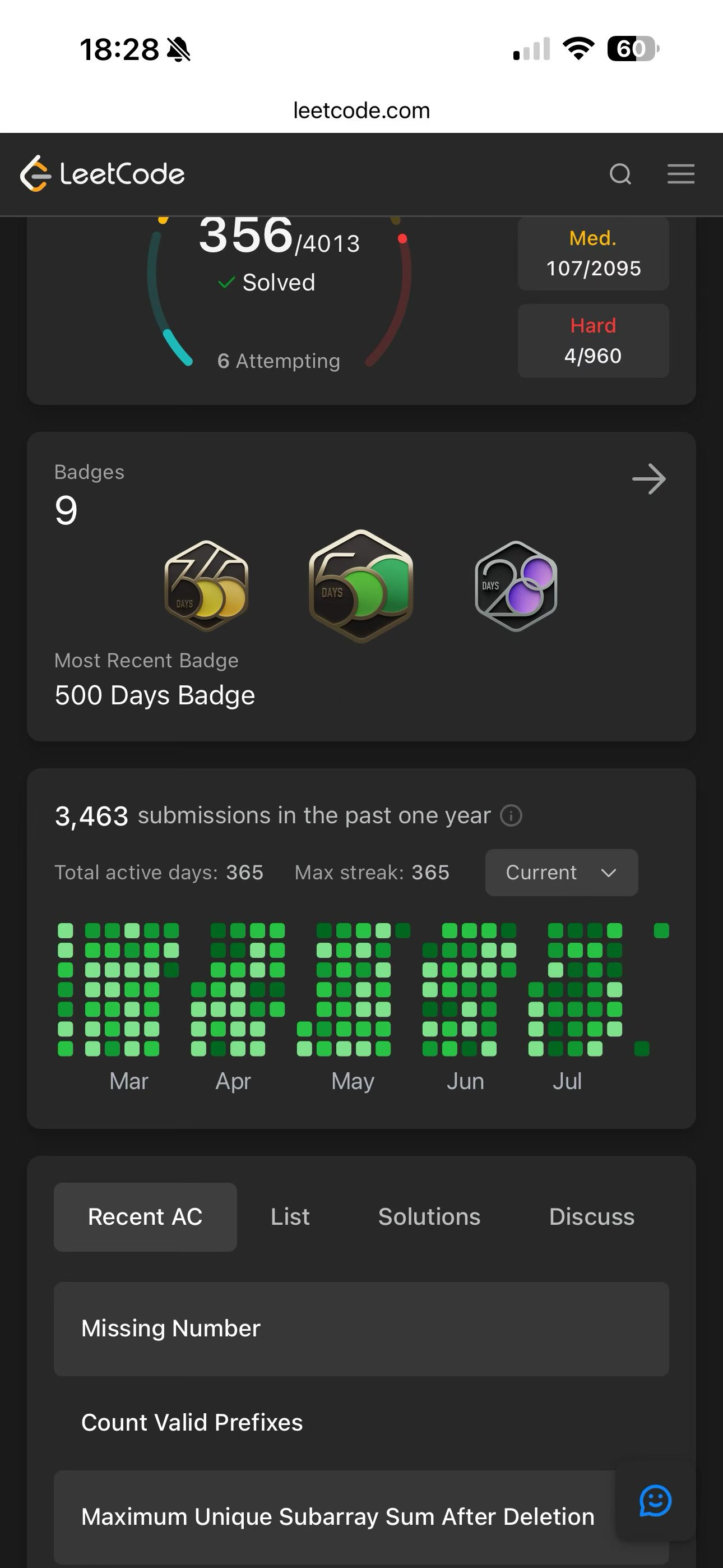723x1568 pixels.
Task: Tap the 500 Days badge icon
Action: click(x=361, y=585)
